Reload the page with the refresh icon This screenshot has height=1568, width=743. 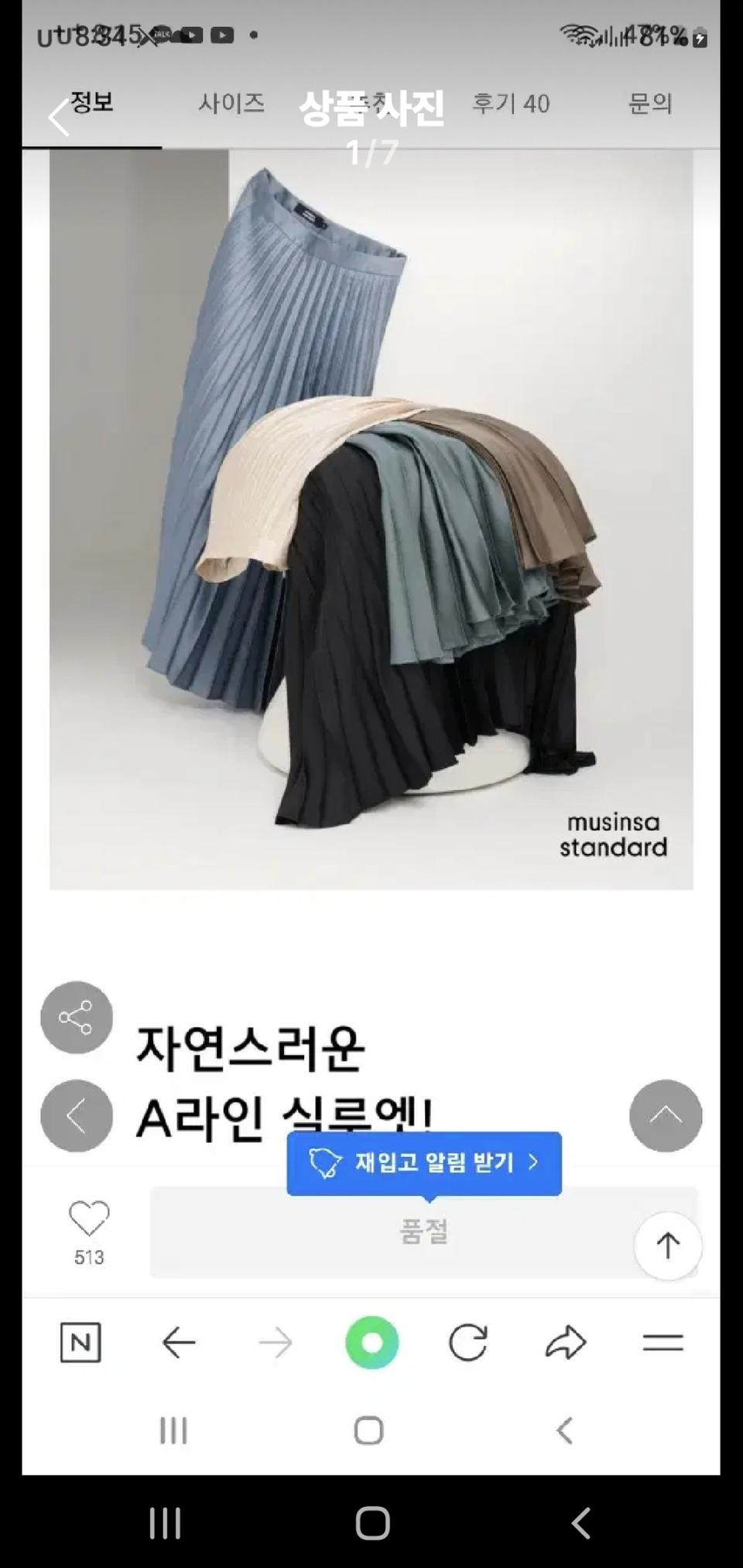pyautogui.click(x=471, y=1343)
